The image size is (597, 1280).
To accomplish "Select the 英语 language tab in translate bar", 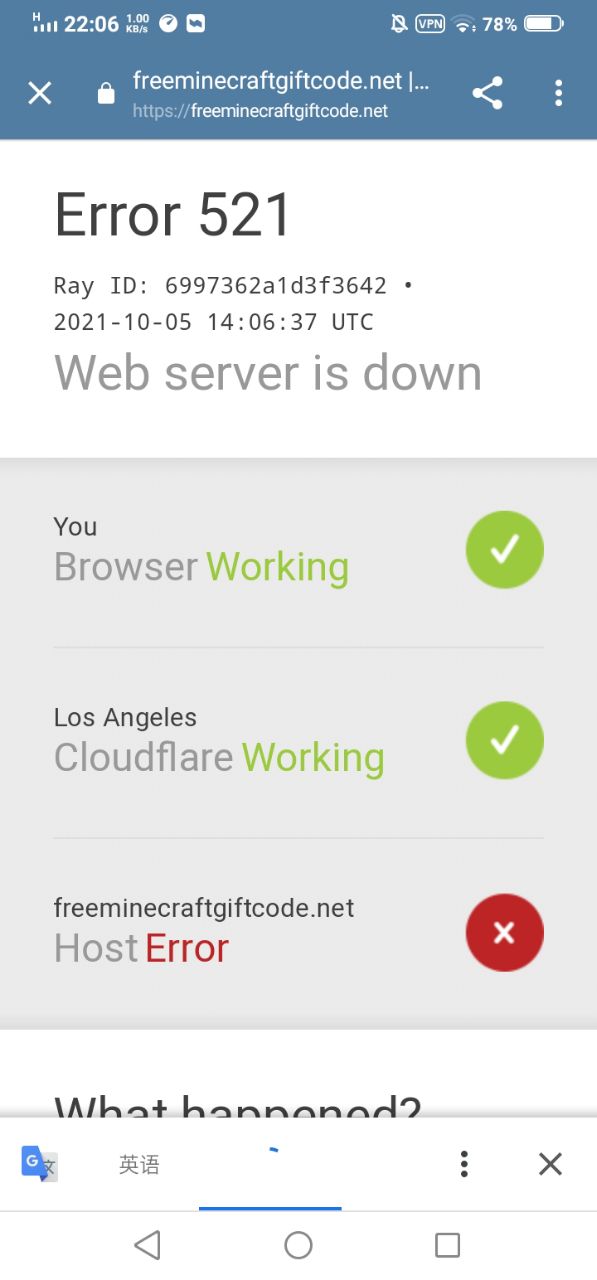I will coord(139,1164).
